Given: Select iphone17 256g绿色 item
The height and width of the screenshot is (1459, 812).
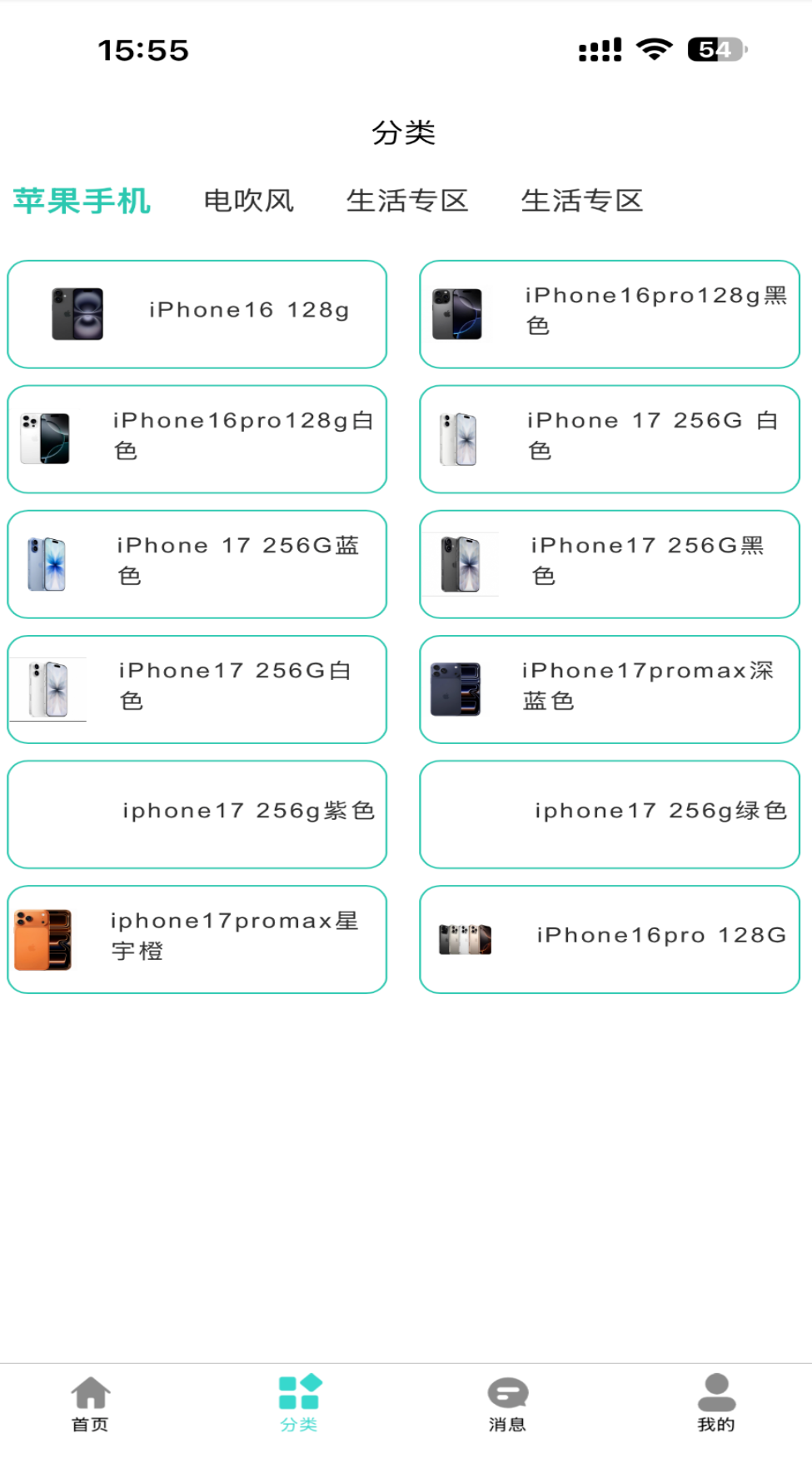Looking at the screenshot, I should 609,814.
